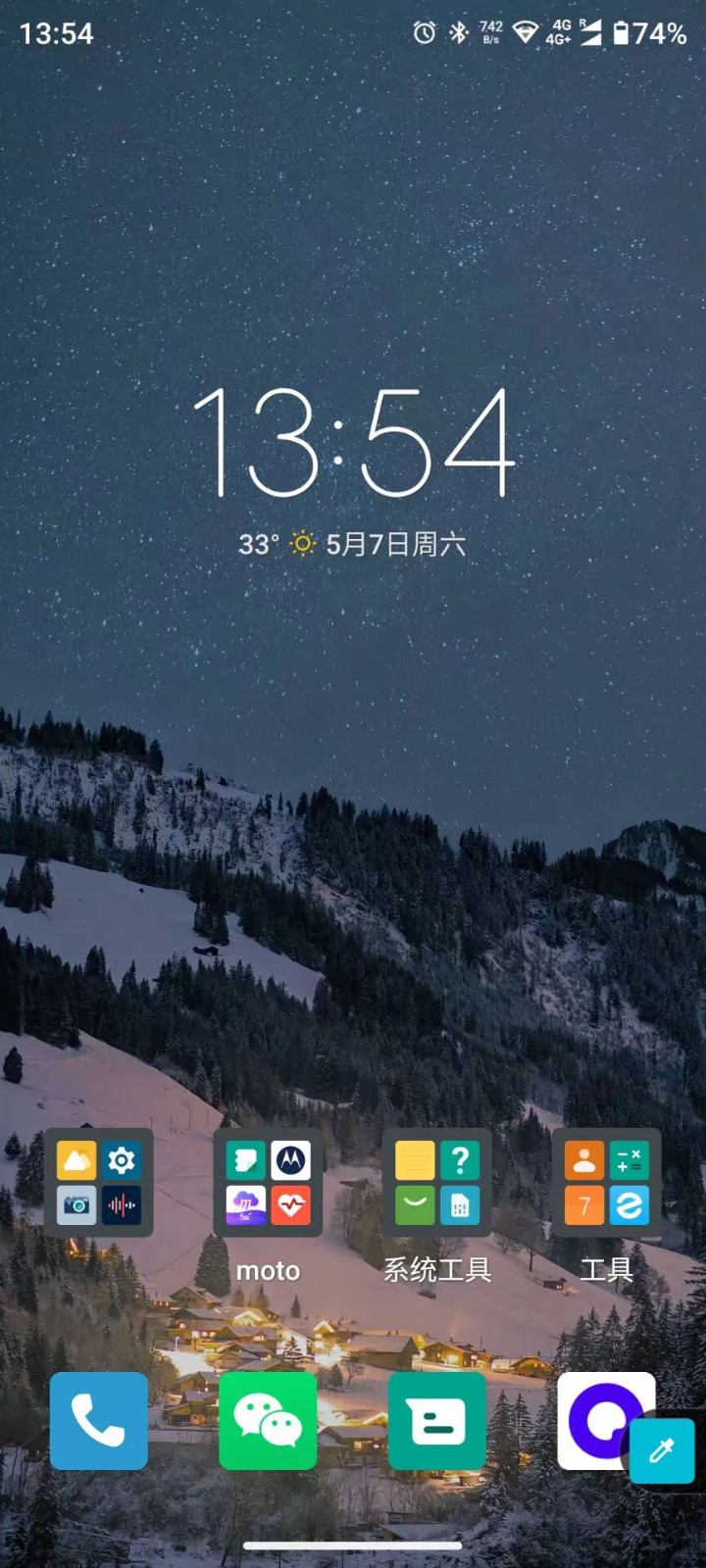This screenshot has height=1568, width=706.
Task: Tap the floating color picker eyedropper button
Action: (x=662, y=1450)
